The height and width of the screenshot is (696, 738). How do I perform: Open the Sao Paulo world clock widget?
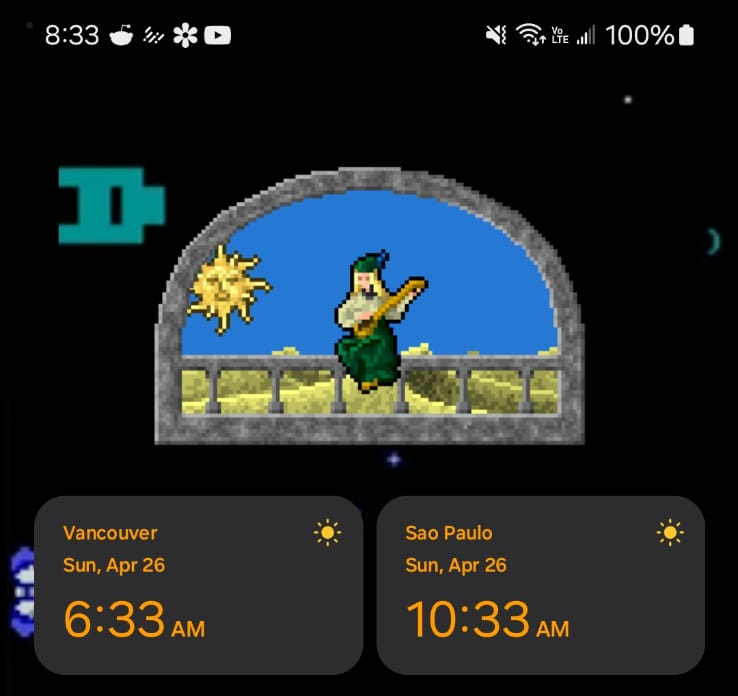pyautogui.click(x=540, y=585)
